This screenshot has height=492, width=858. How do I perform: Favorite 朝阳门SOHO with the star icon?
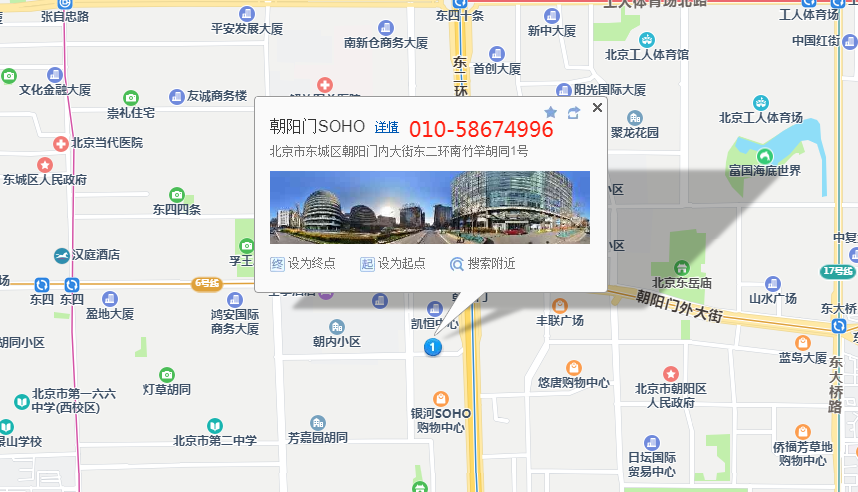551,113
